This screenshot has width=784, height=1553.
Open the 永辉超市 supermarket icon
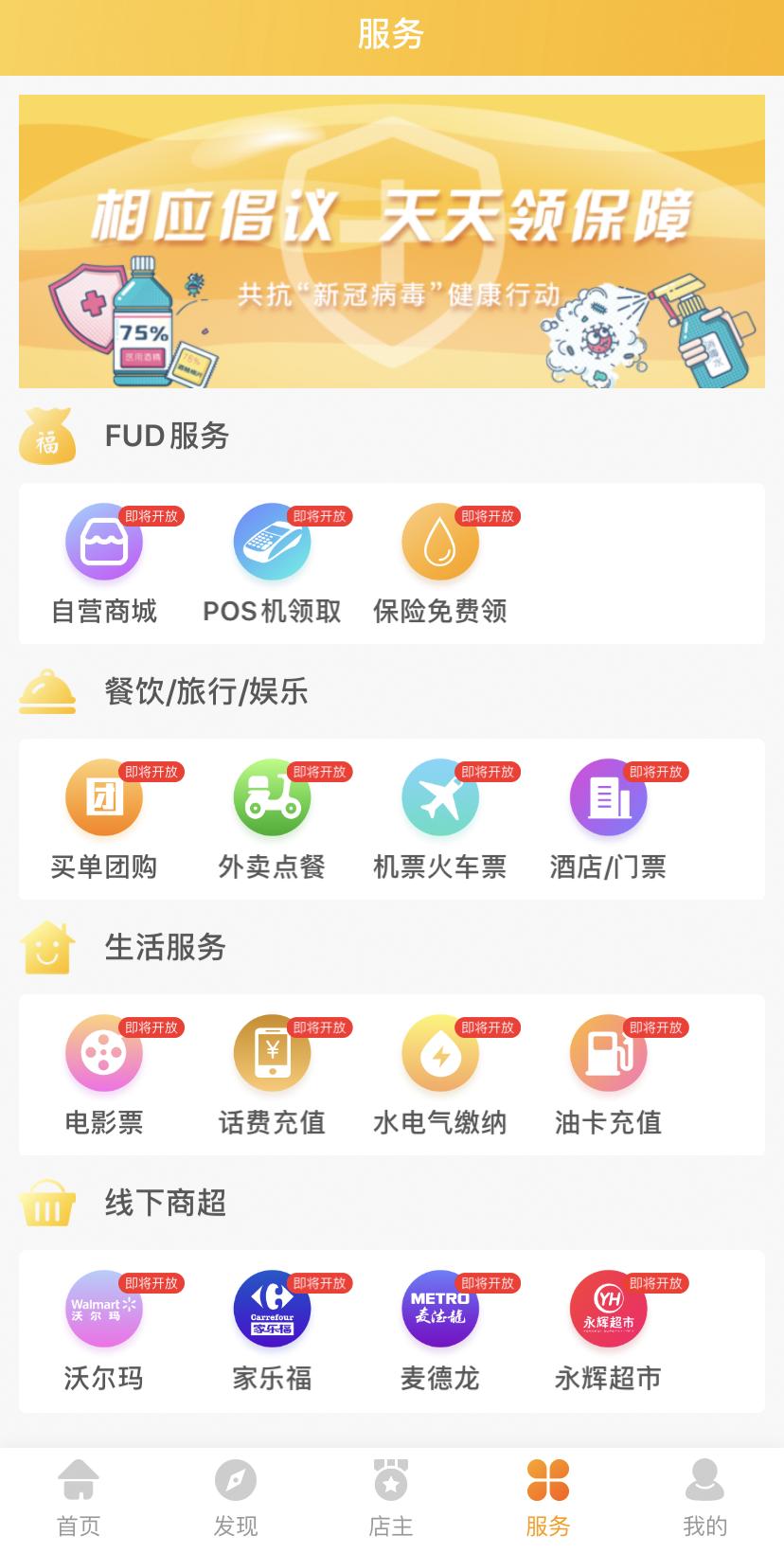click(x=608, y=1310)
